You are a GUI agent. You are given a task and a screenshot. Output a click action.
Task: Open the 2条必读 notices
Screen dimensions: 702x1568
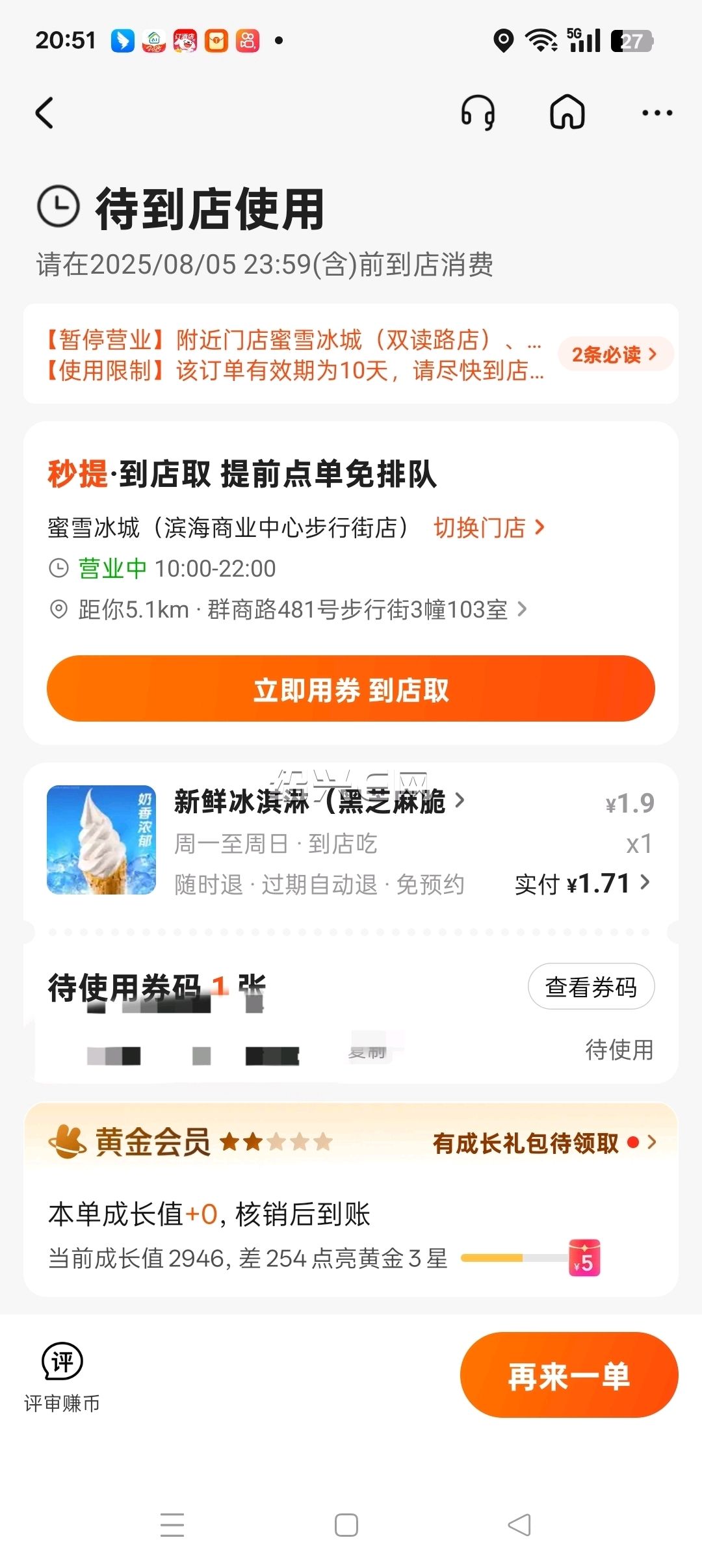[615, 354]
